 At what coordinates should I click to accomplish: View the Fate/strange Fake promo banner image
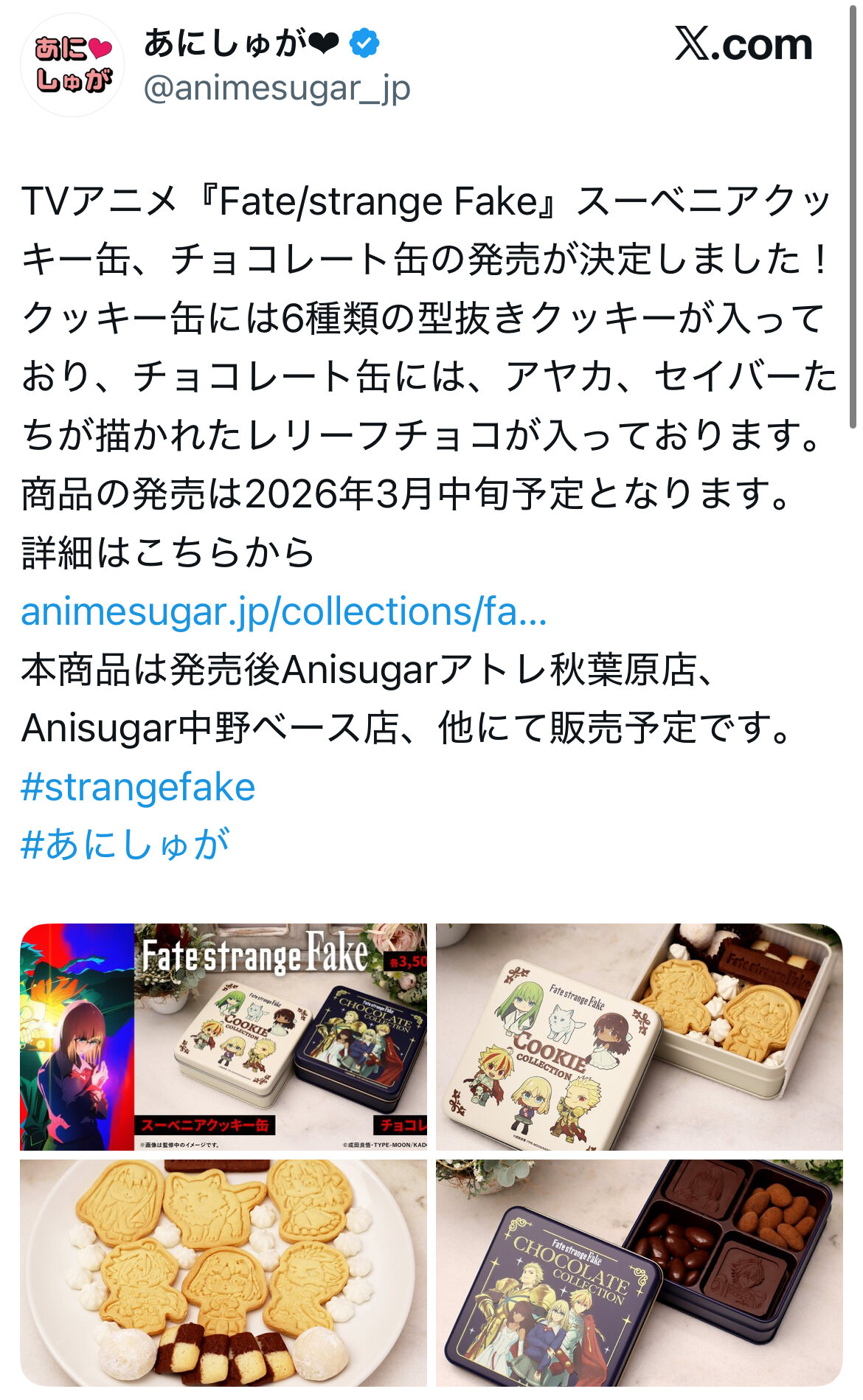(223, 1036)
